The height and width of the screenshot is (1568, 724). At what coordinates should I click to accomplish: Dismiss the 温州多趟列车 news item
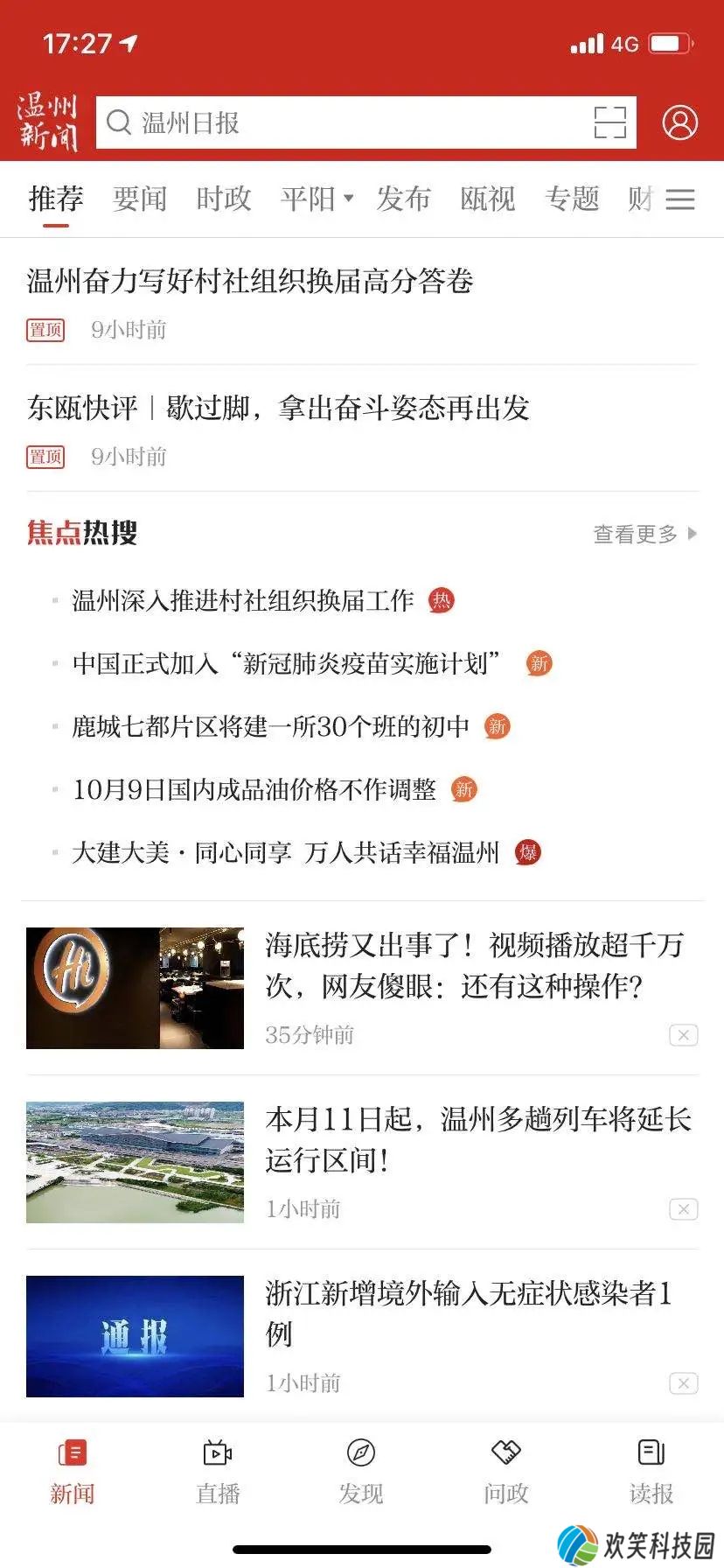tap(684, 1209)
